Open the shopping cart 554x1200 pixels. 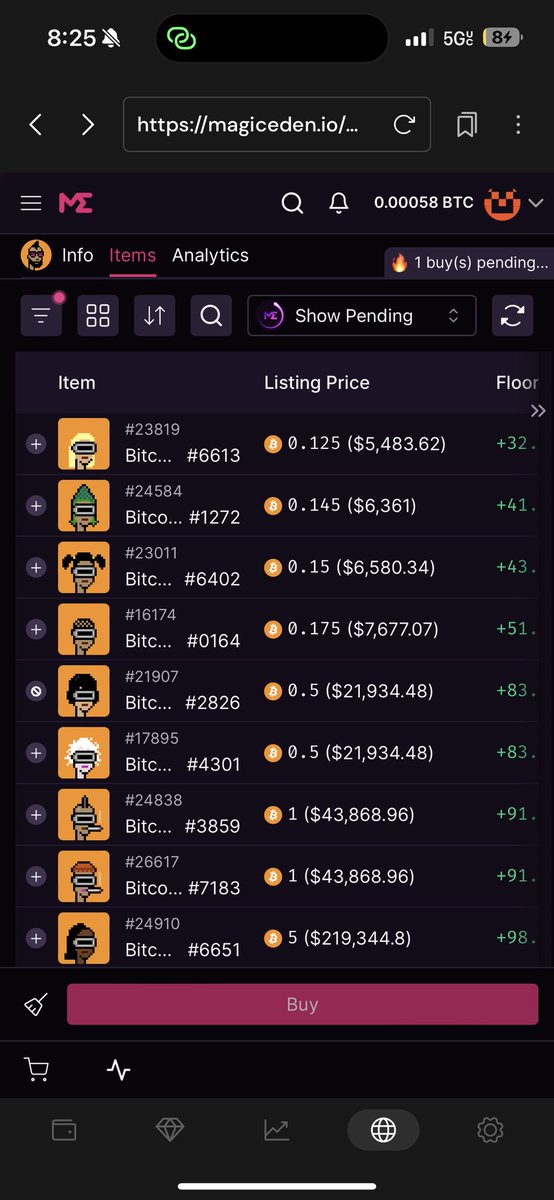[x=36, y=1070]
